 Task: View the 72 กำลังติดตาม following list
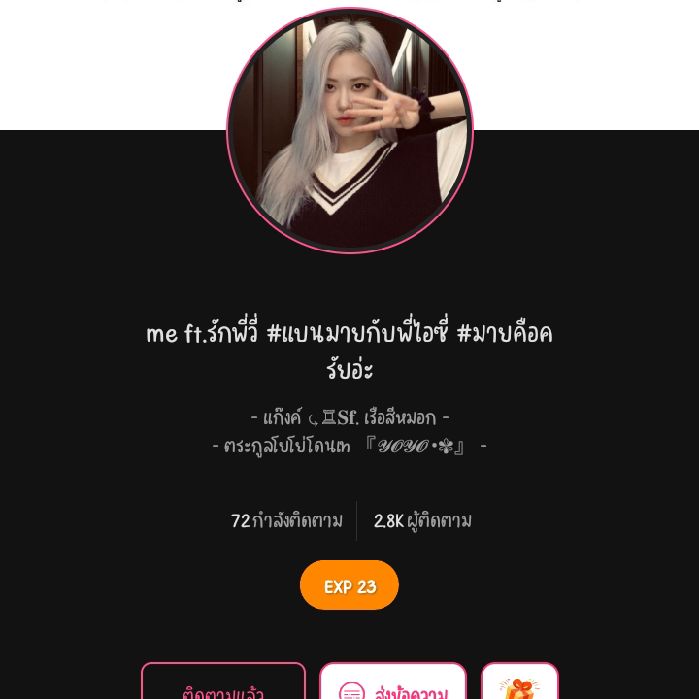point(287,521)
